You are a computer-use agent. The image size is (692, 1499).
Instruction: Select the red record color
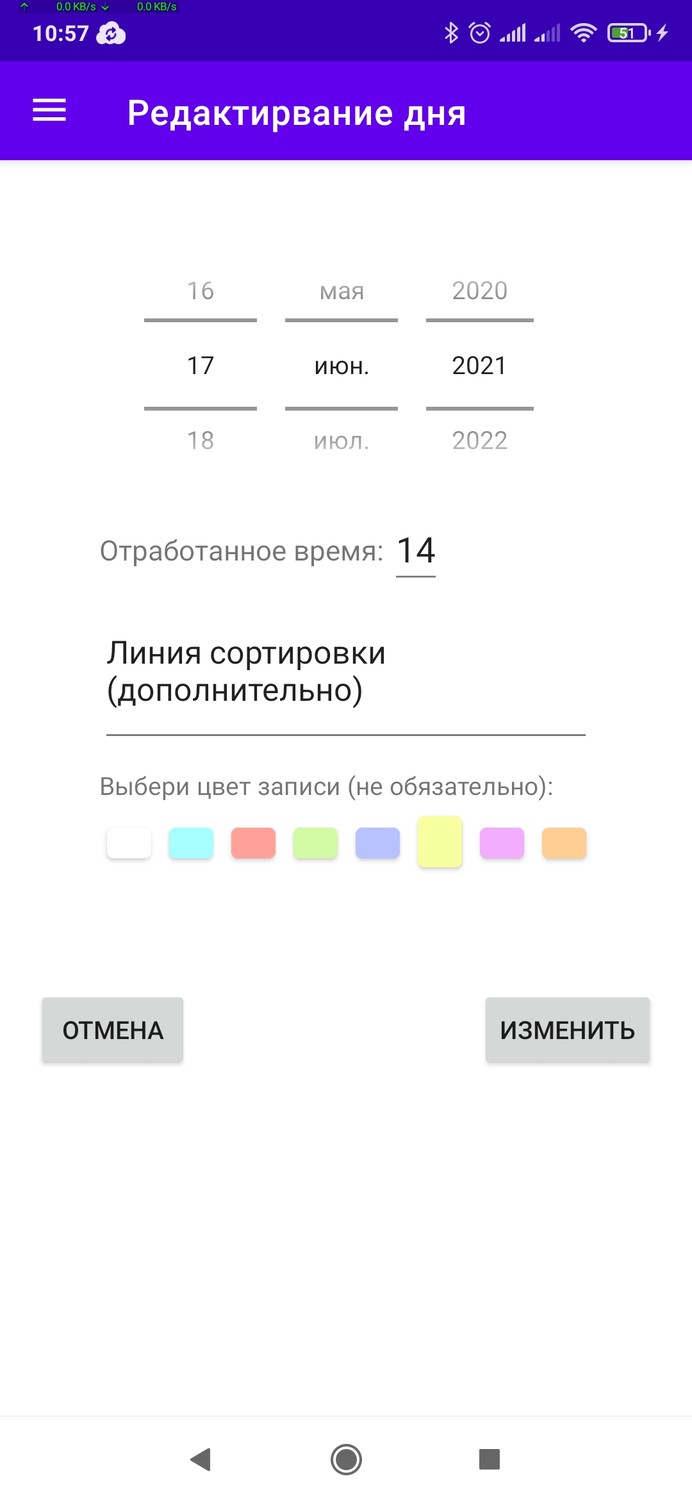click(x=253, y=843)
